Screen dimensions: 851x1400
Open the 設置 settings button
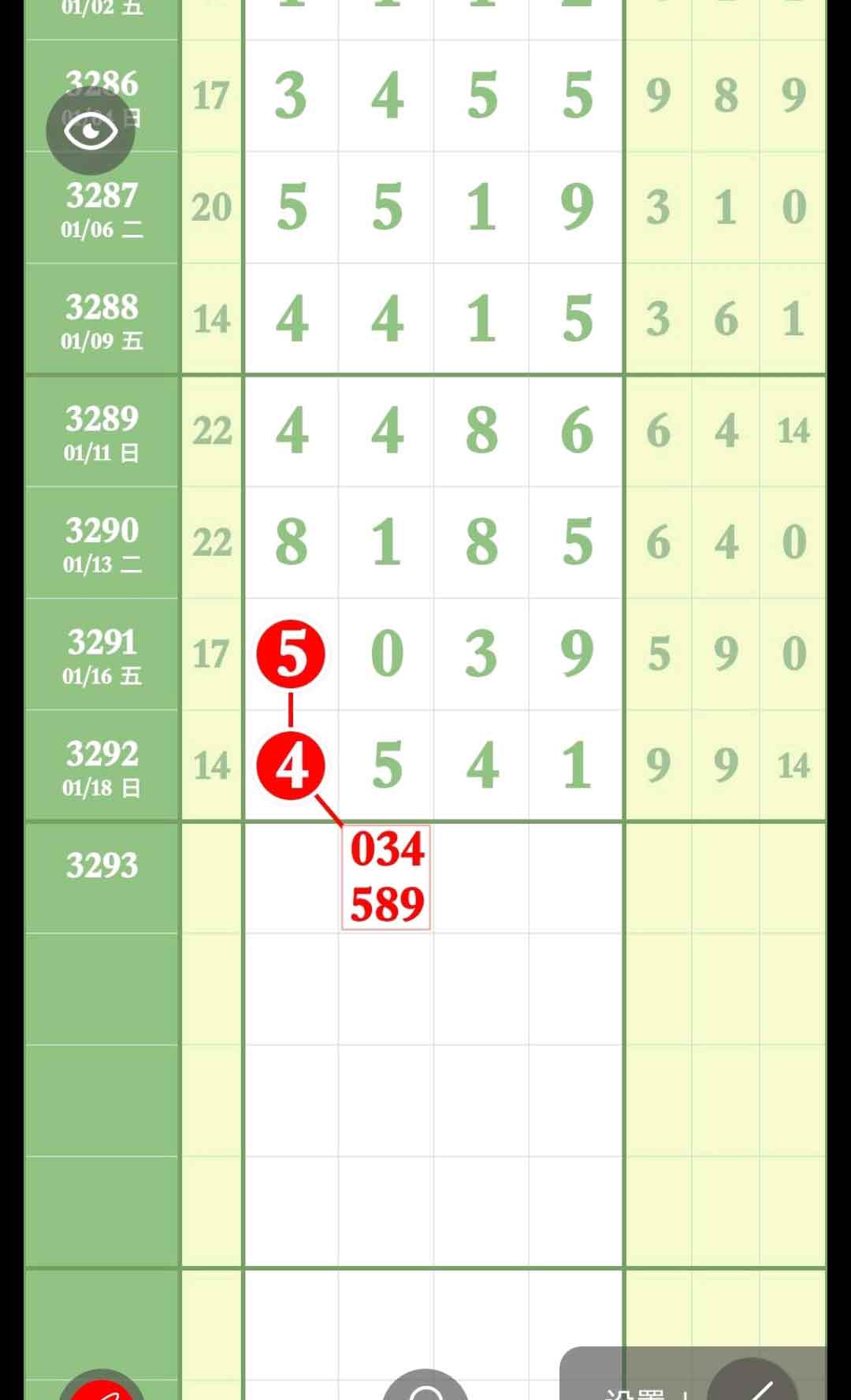pos(635,1389)
